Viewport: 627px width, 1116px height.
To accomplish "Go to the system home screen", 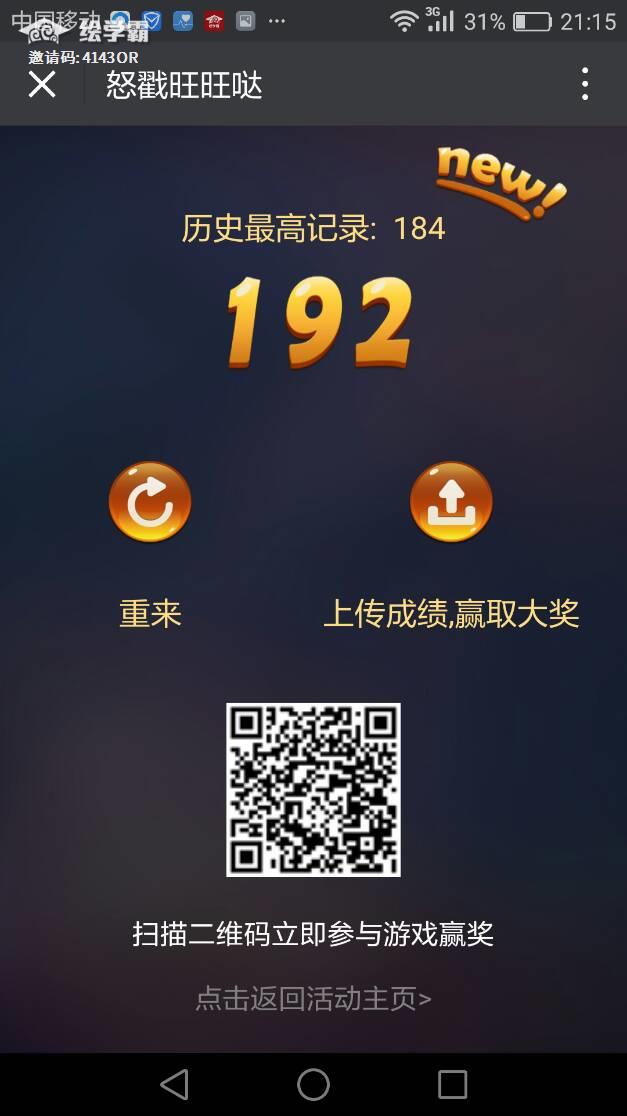I will (x=313, y=1084).
